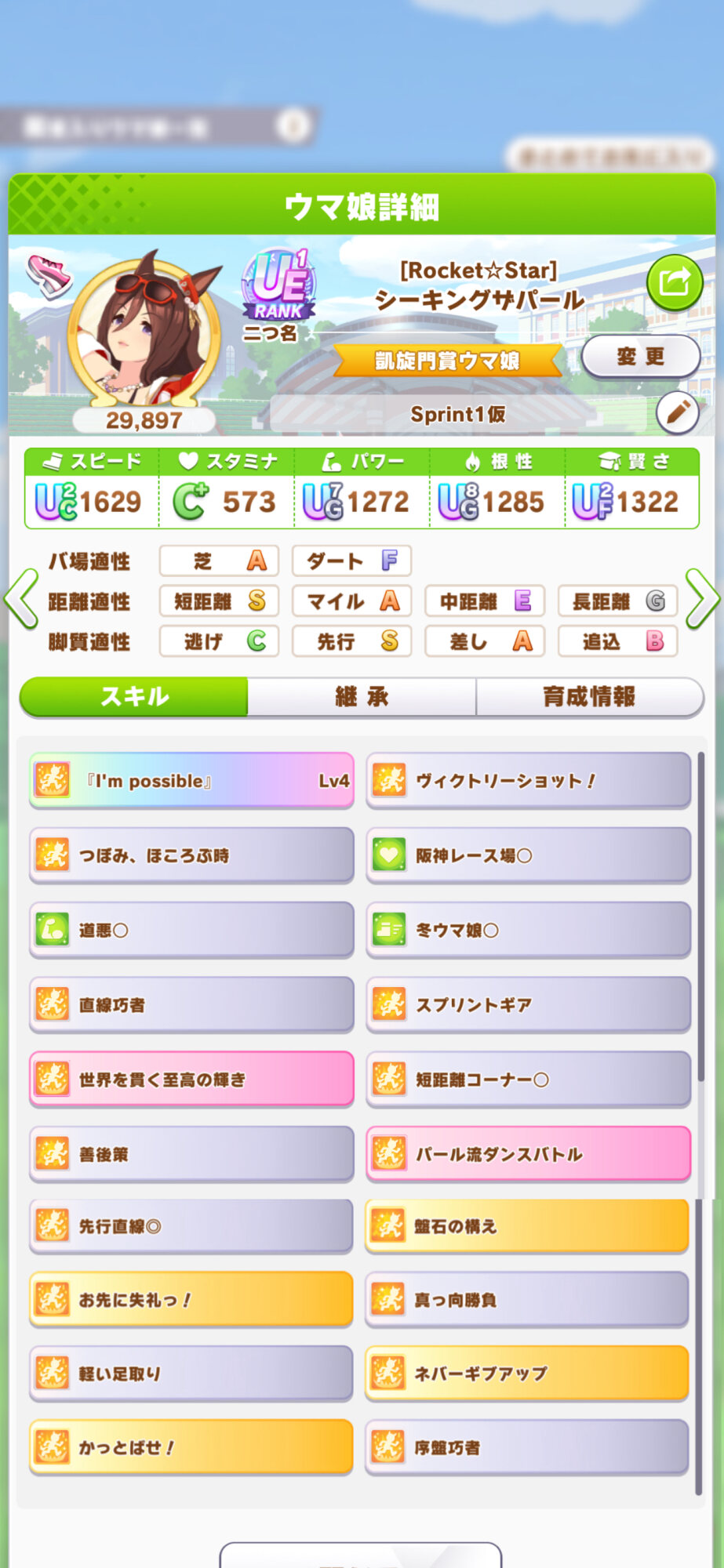Screen dimensions: 724x1568
Task: Tap the 変更 button to change title
Action: [640, 358]
